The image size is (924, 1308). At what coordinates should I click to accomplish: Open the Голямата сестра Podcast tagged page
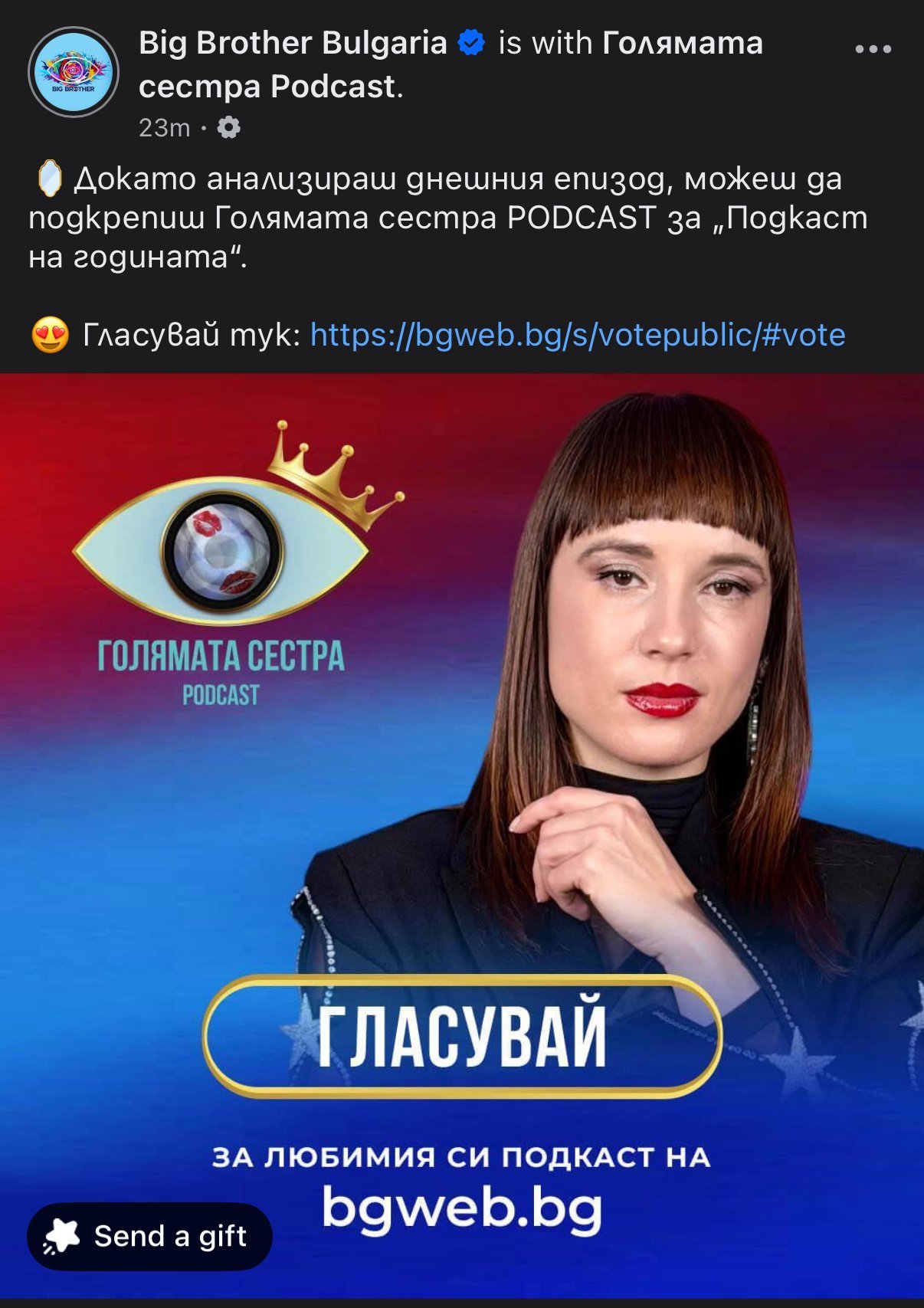click(451, 64)
